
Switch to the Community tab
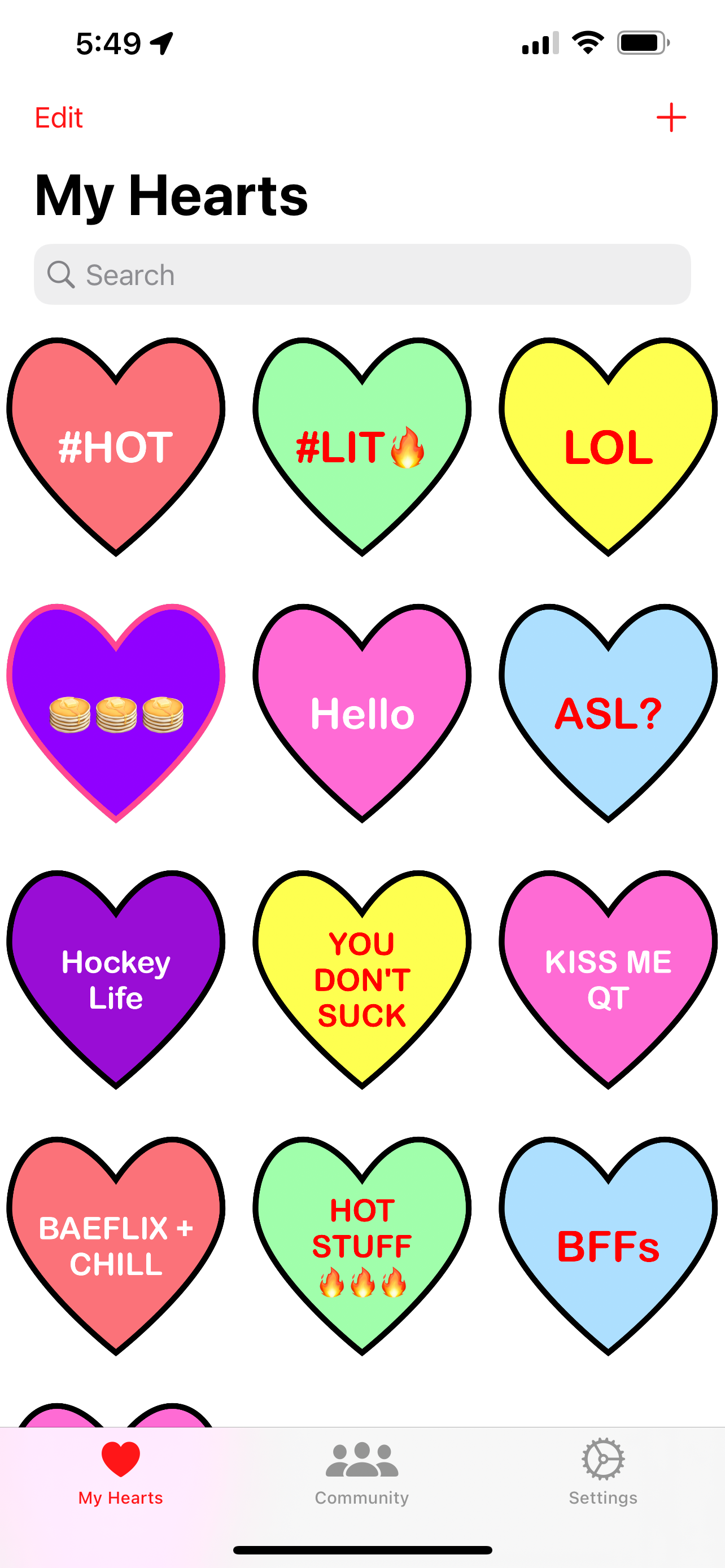click(x=361, y=1473)
